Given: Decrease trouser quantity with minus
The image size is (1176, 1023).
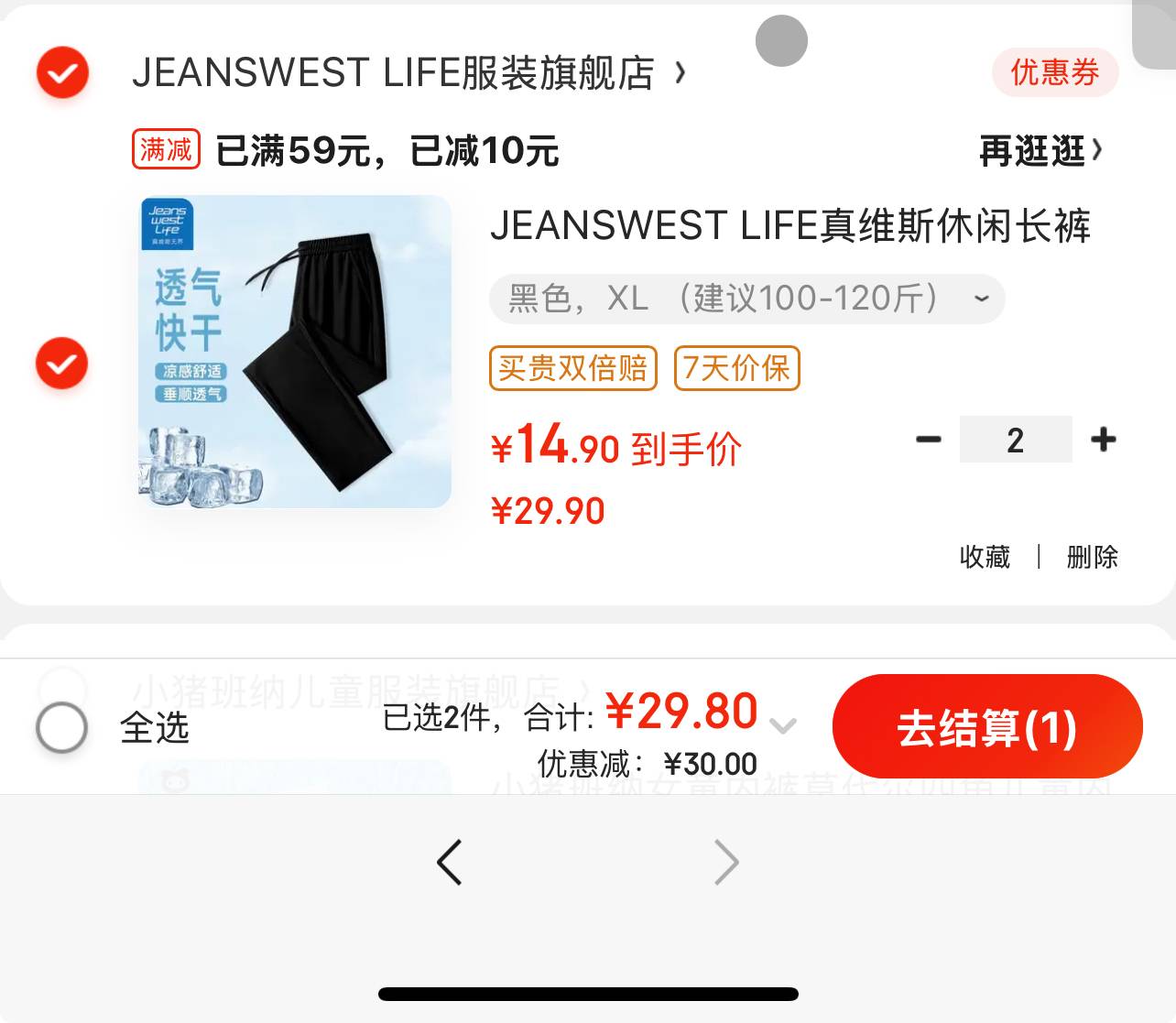Looking at the screenshot, I should [x=928, y=440].
